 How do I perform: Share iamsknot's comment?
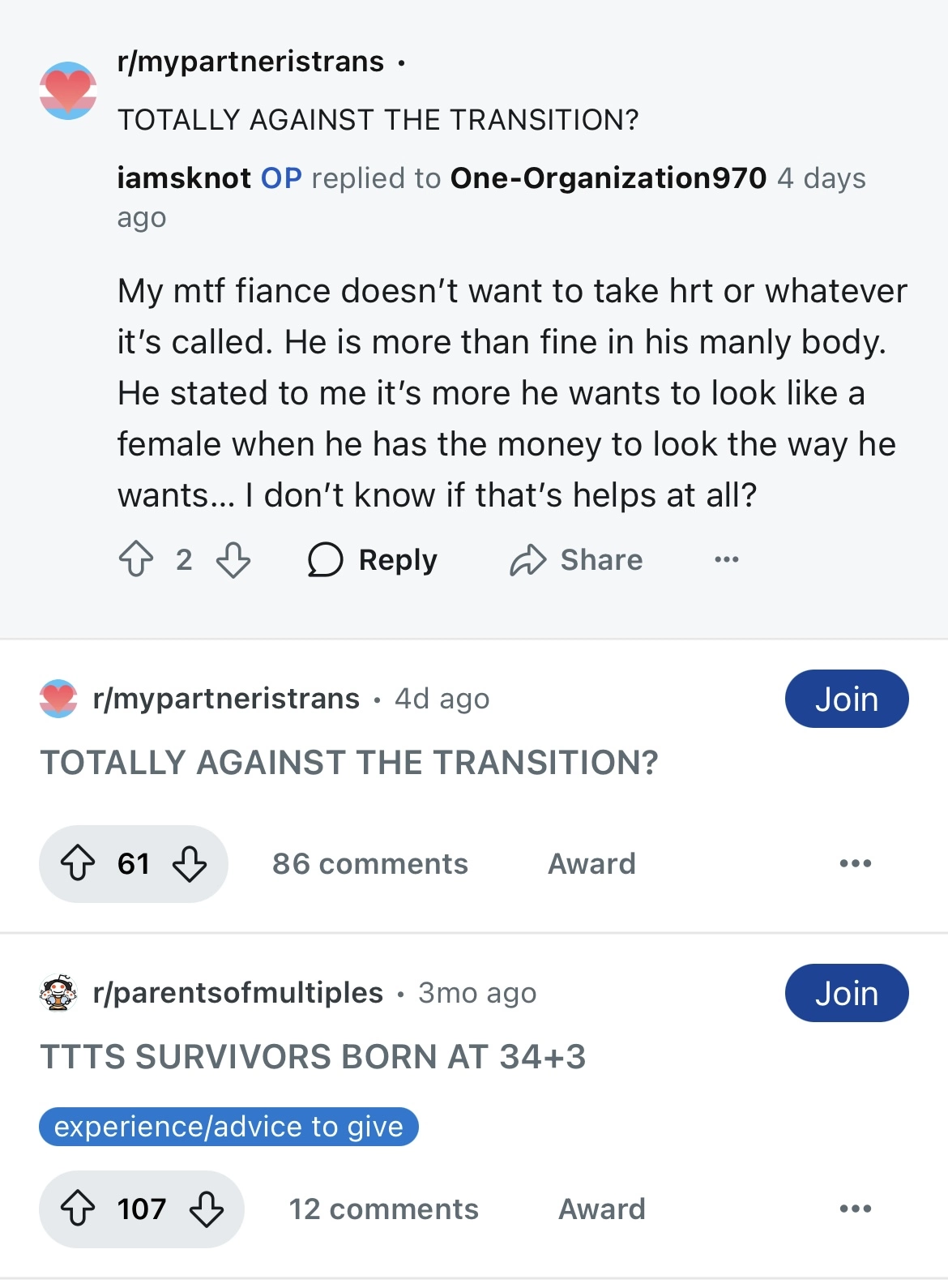click(x=577, y=559)
